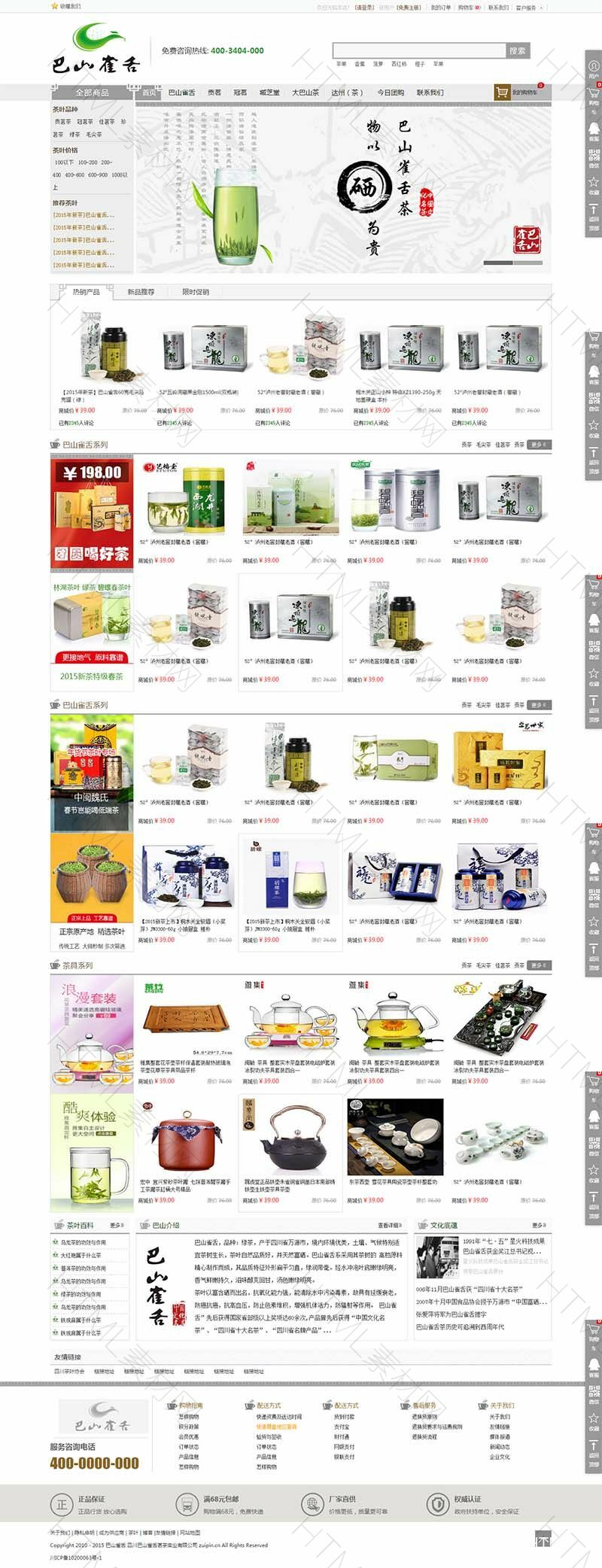Open 冠茗 in the navigation bar

point(240,93)
